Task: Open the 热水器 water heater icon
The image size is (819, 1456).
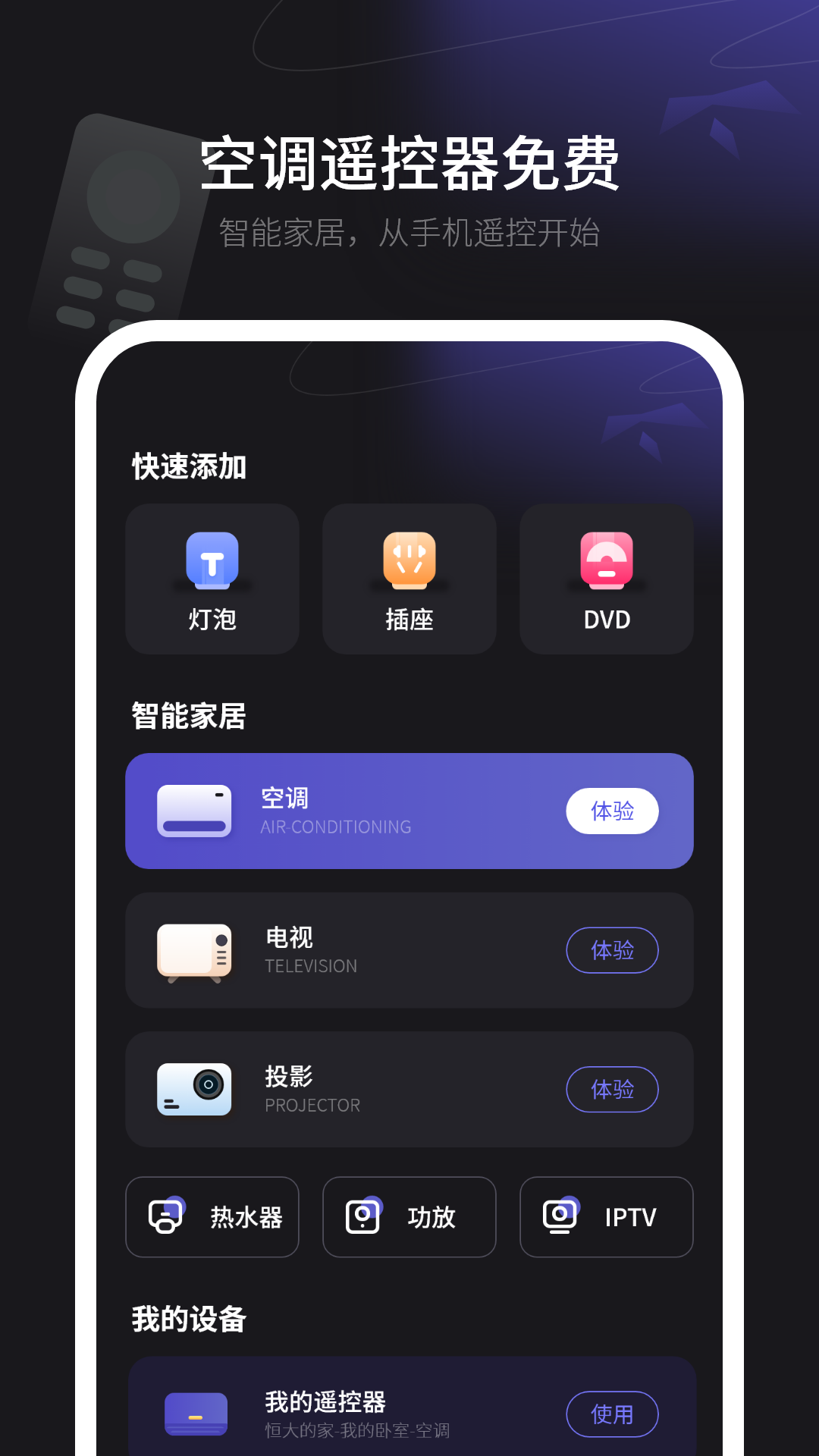Action: pos(165,1216)
